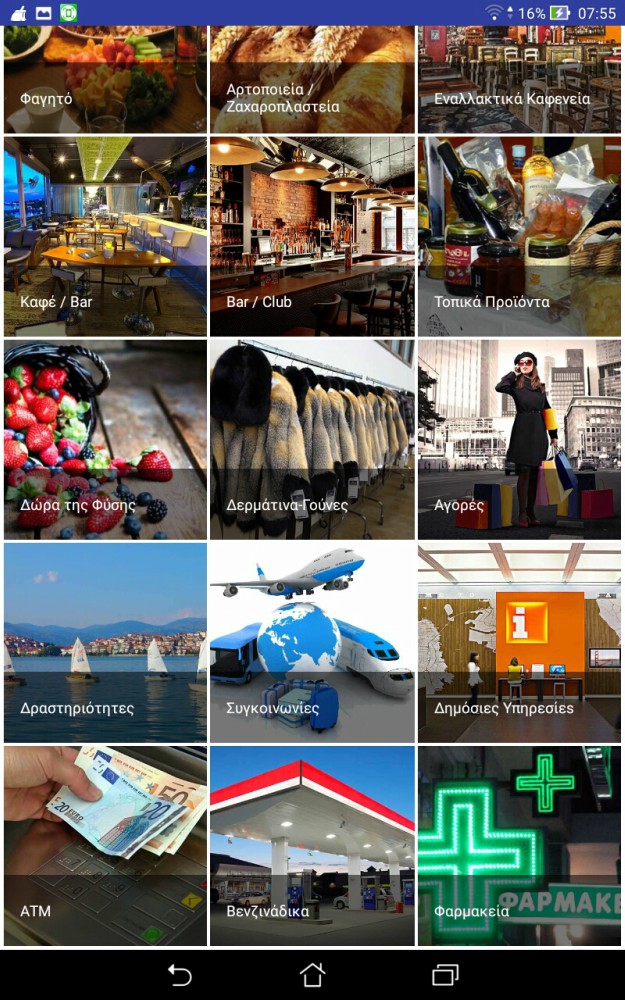Open the Αγορές shopping tile

[x=519, y=439]
